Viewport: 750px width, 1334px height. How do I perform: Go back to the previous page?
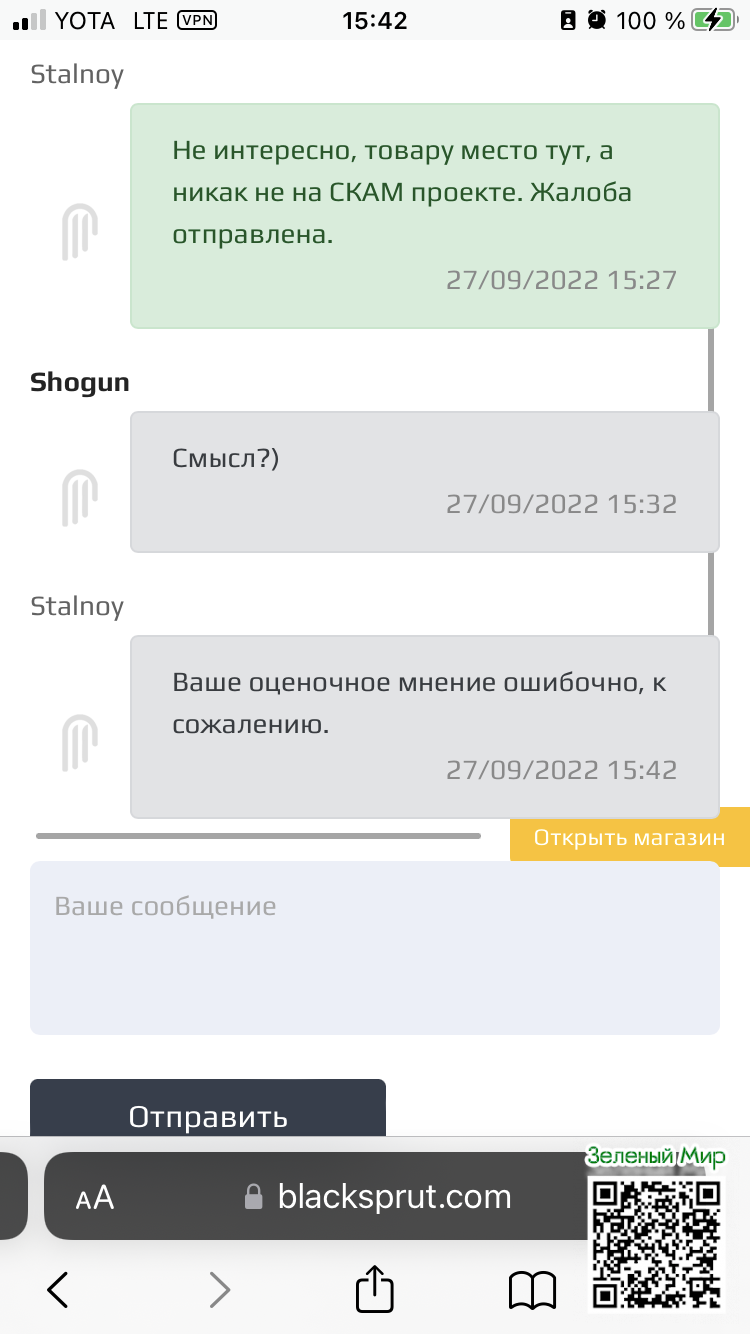pyautogui.click(x=58, y=1290)
